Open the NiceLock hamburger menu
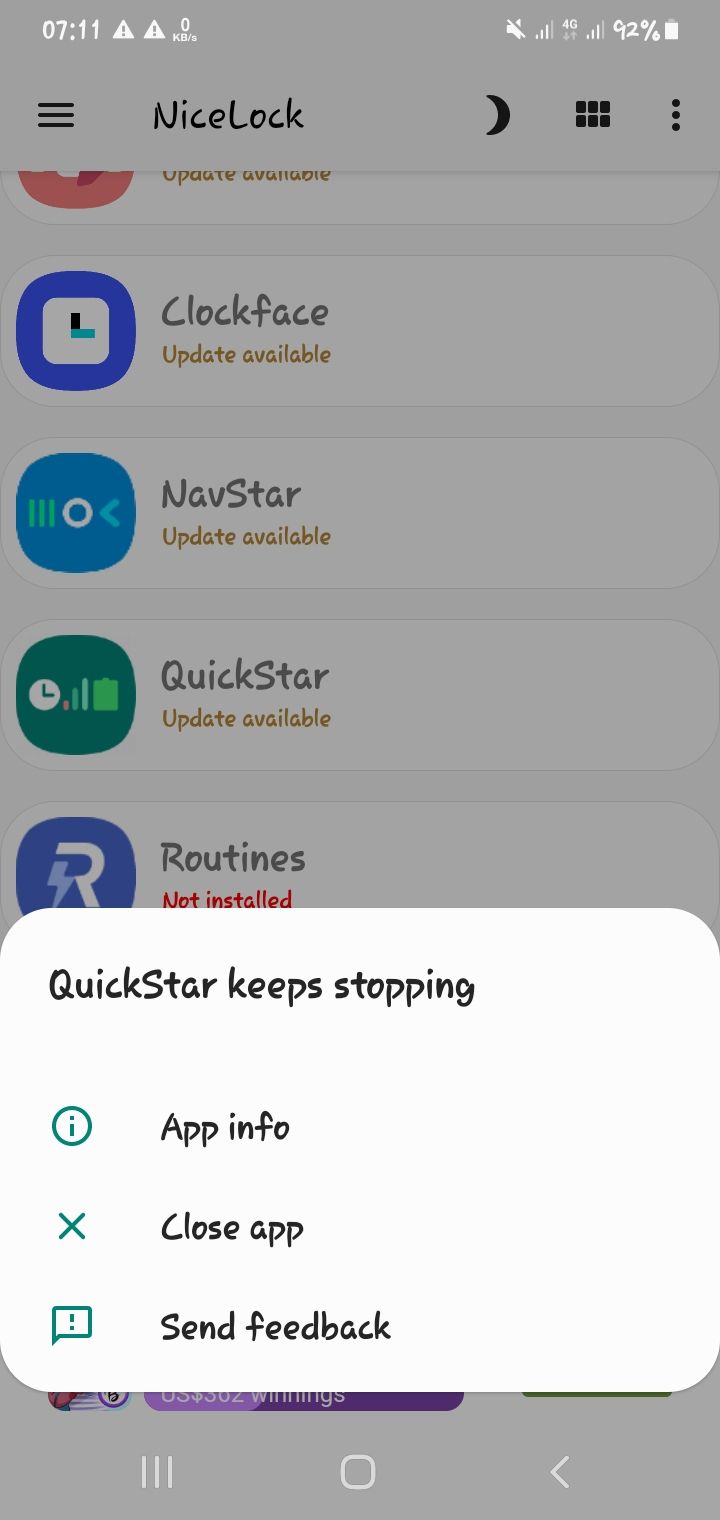The width and height of the screenshot is (720, 1520). 56,116
